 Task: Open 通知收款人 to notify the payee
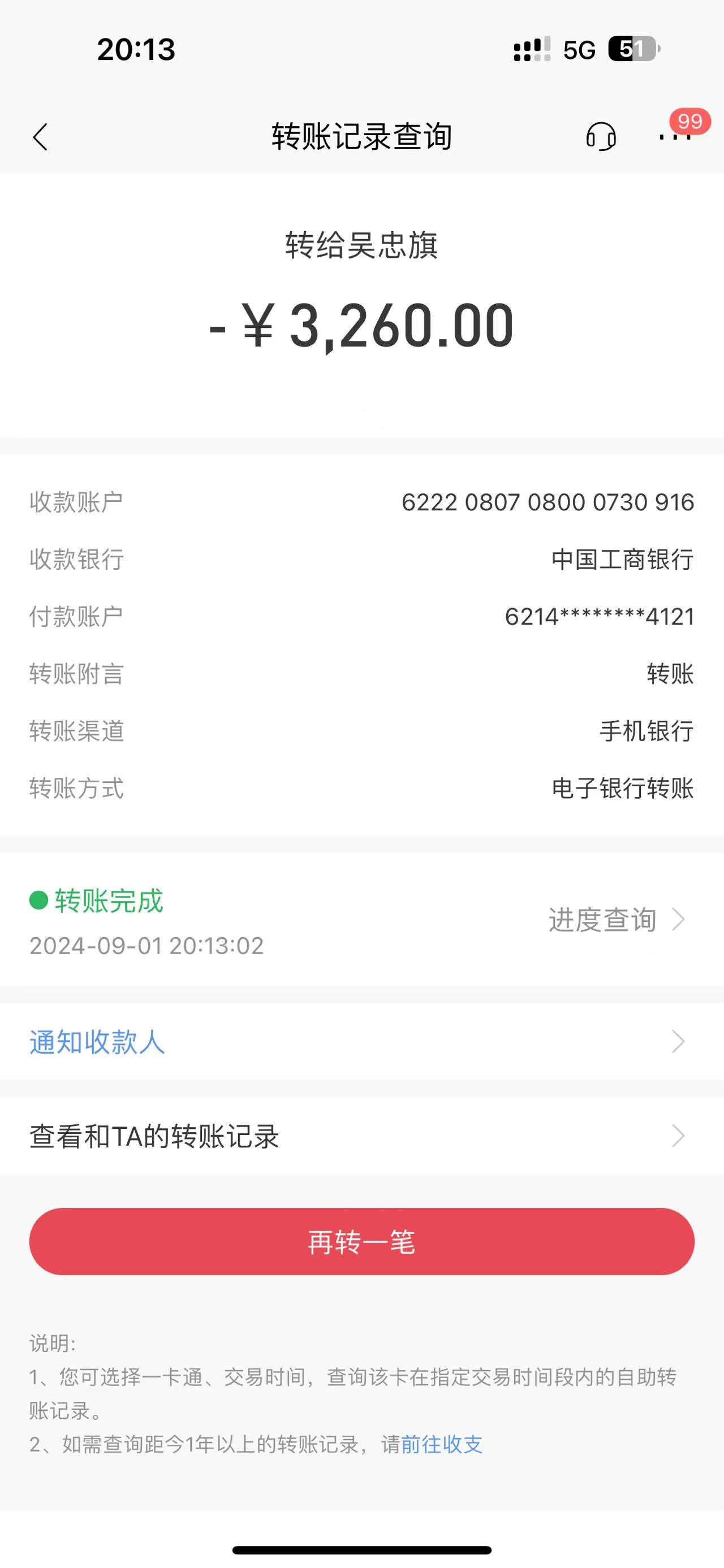pos(361,1042)
